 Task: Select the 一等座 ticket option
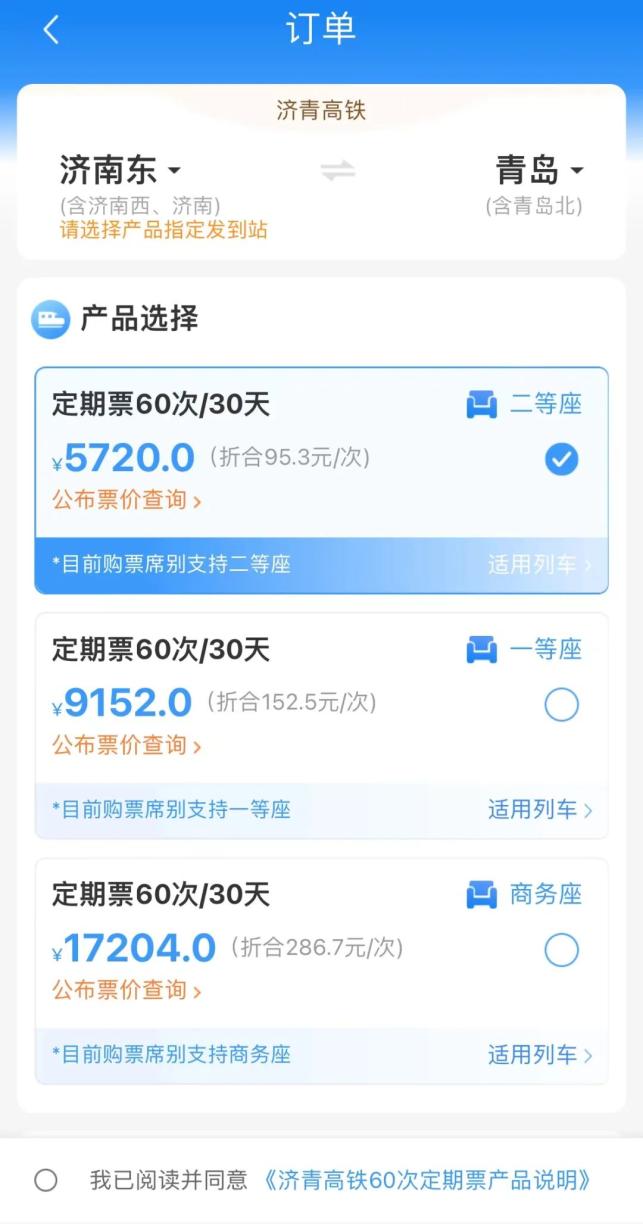click(561, 705)
